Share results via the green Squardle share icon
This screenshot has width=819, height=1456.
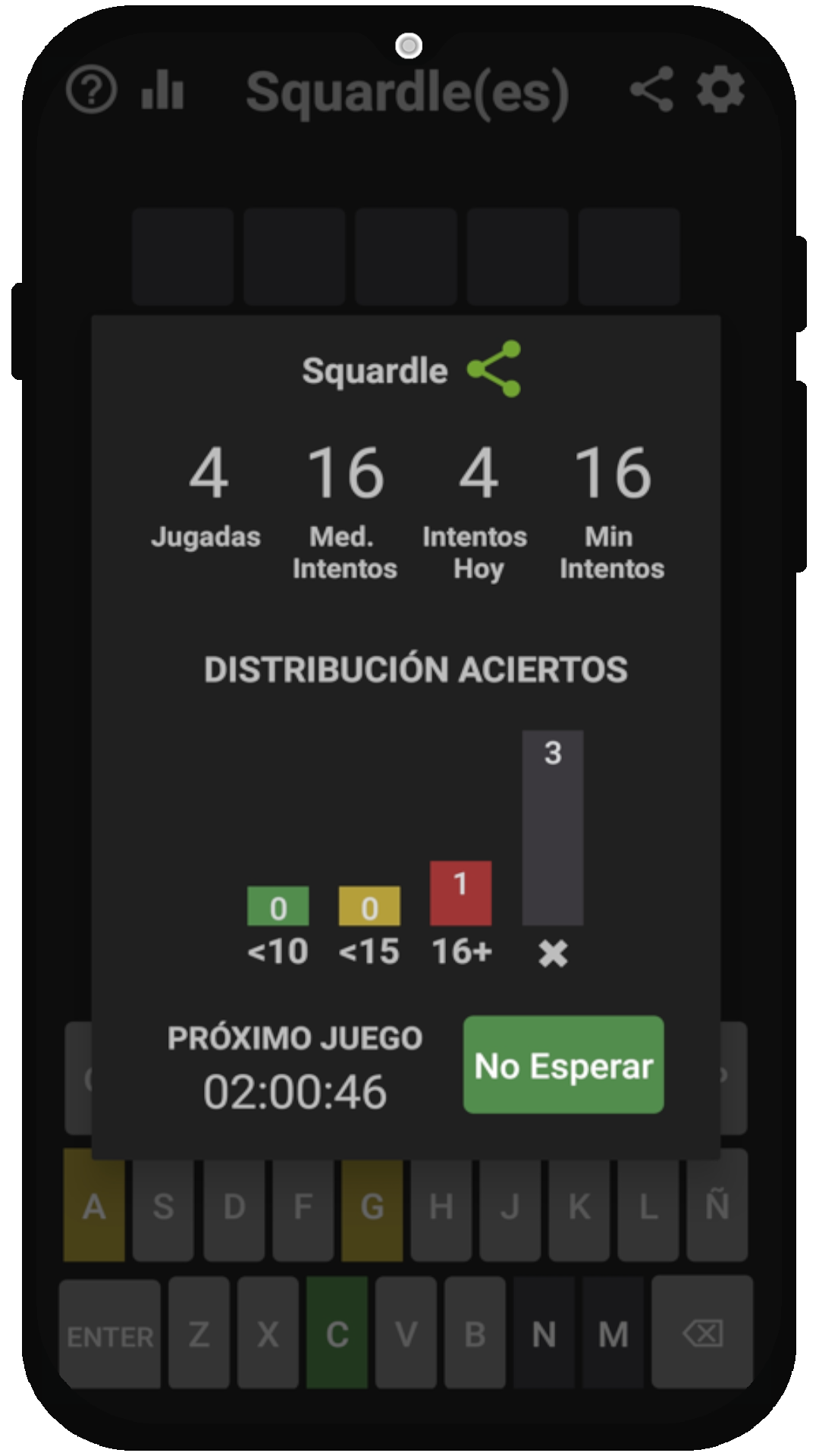point(497,369)
